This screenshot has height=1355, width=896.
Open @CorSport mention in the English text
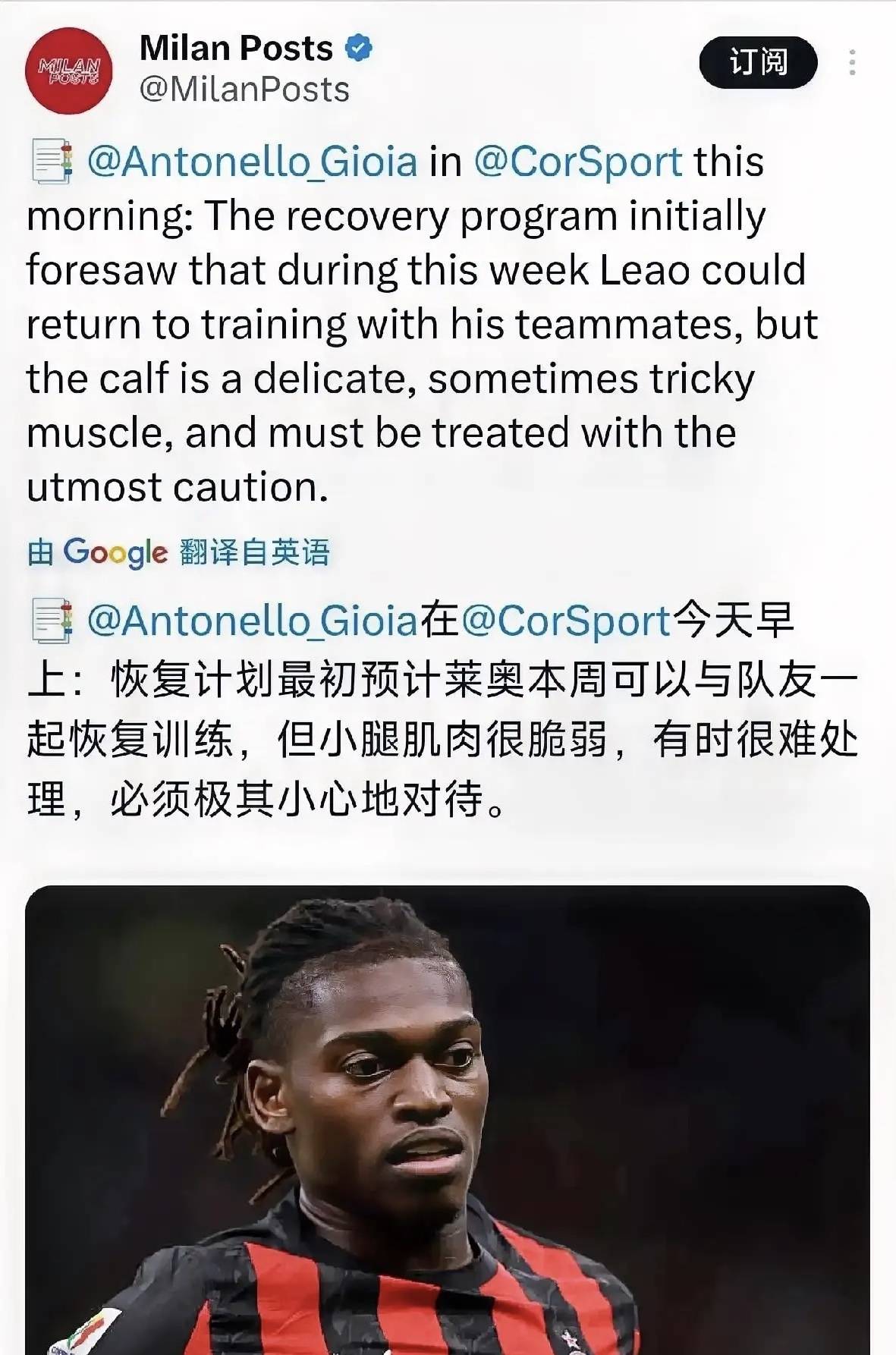[578, 162]
